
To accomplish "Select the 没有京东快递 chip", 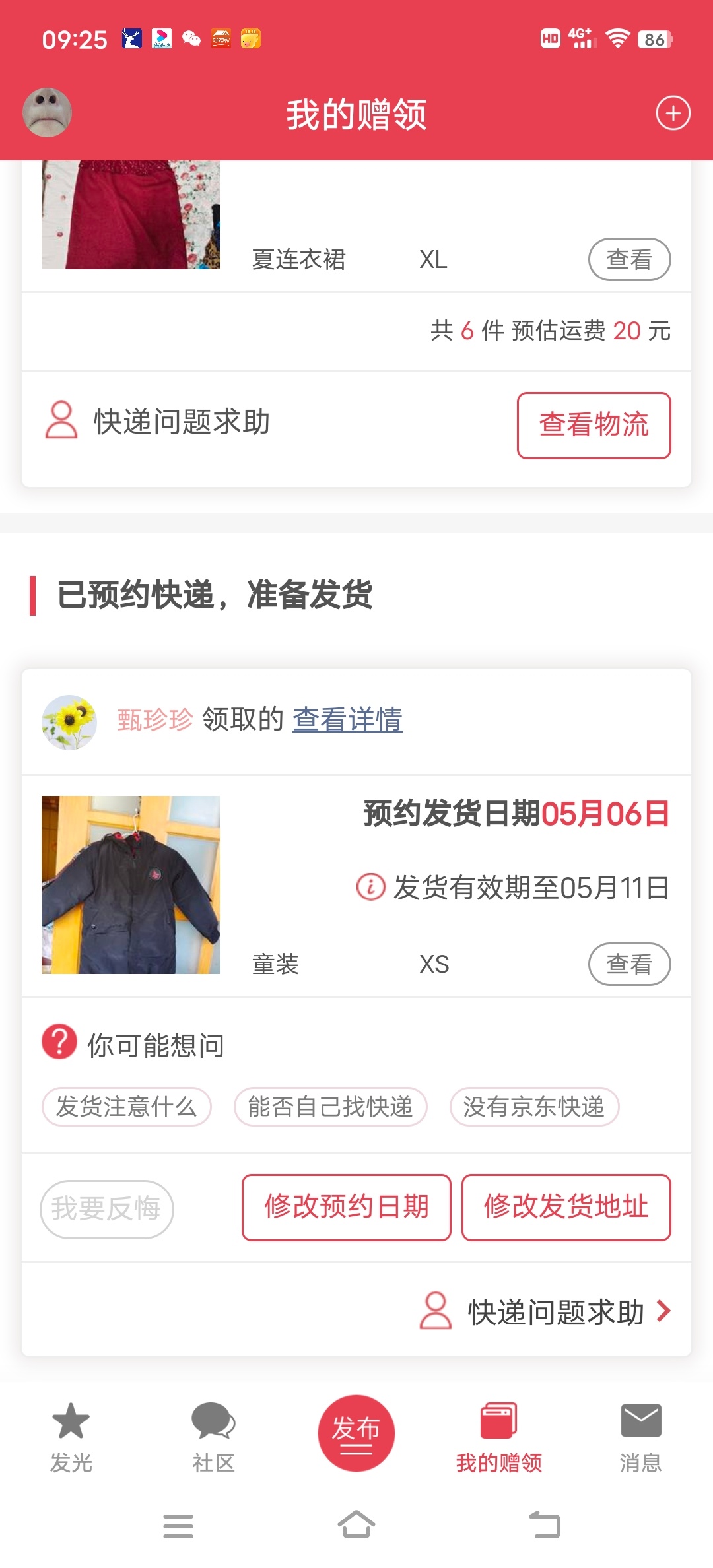I will pos(534,1107).
